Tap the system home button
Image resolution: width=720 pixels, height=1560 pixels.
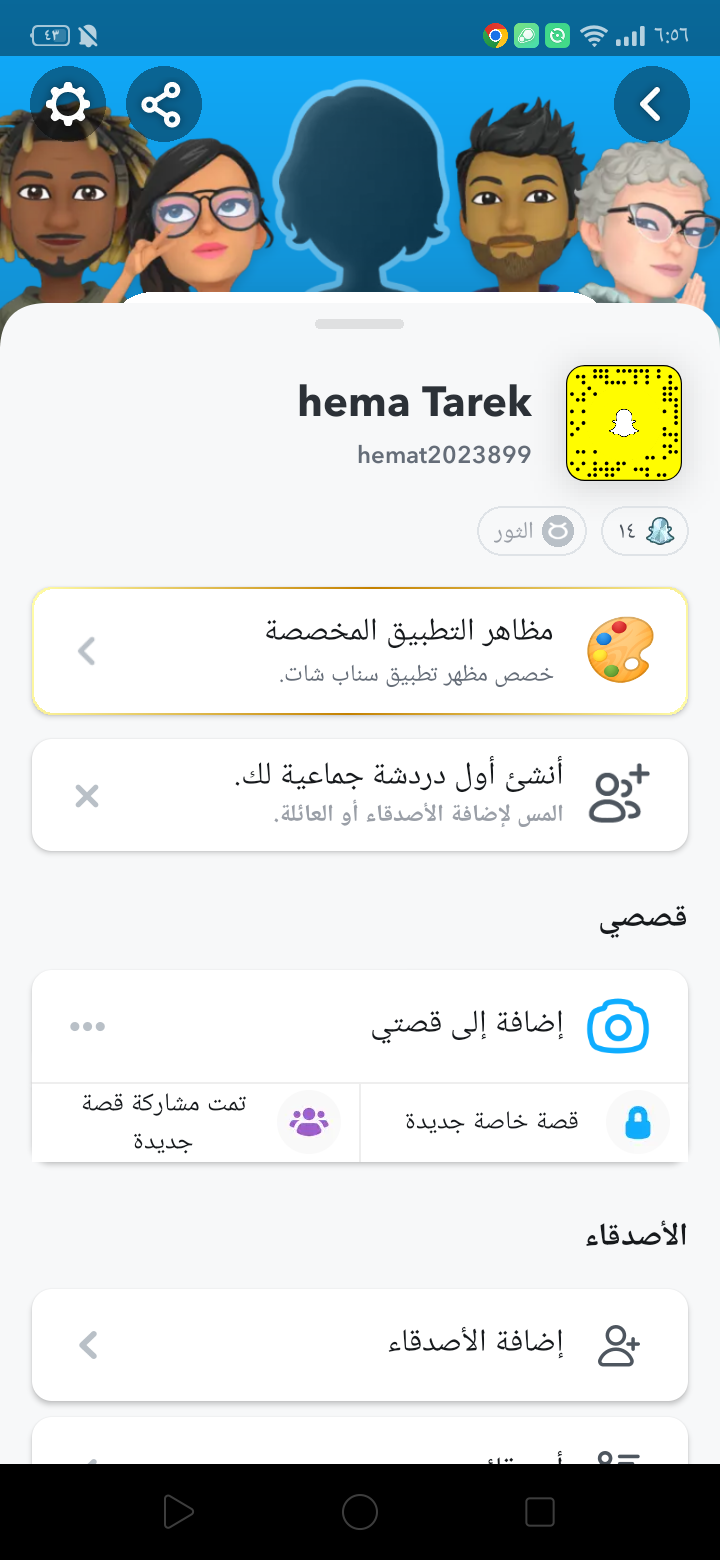360,1512
